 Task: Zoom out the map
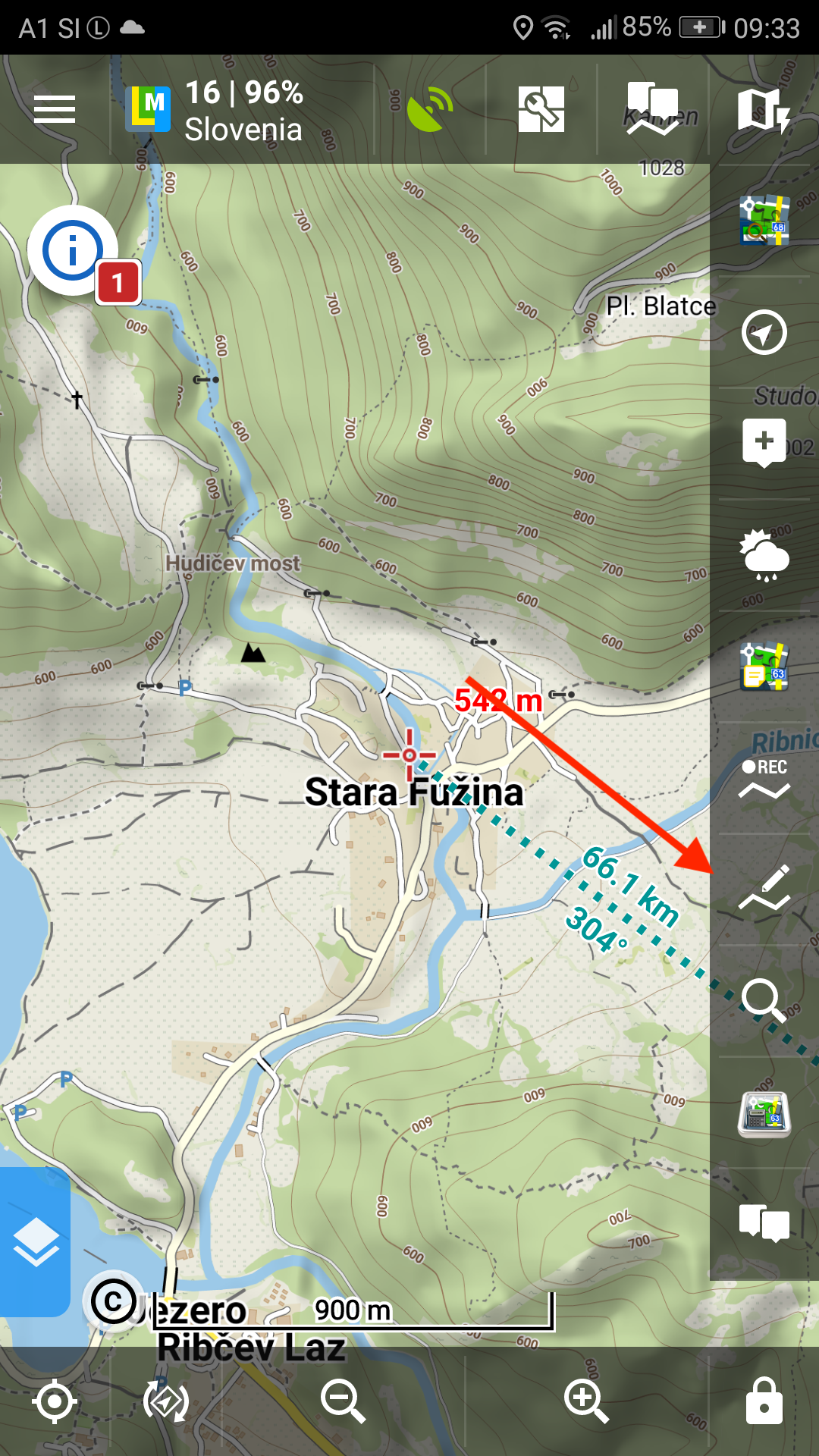click(x=343, y=1401)
